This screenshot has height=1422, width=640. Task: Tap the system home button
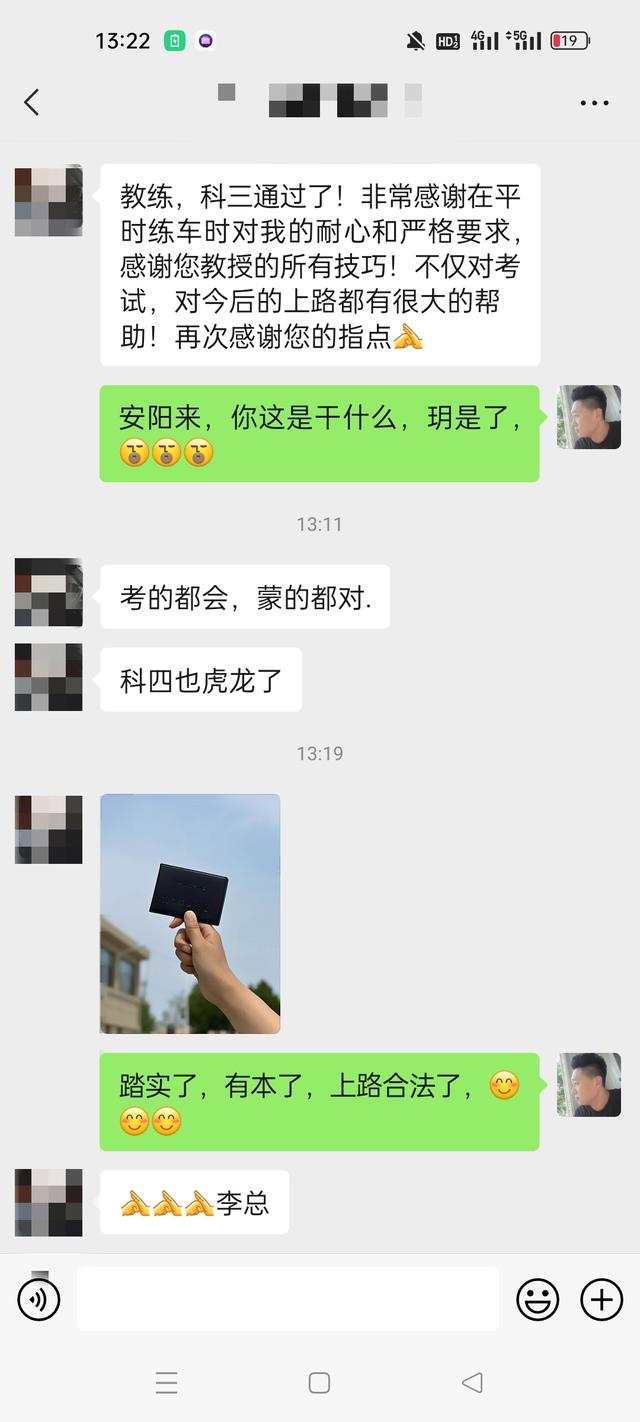[x=319, y=1383]
